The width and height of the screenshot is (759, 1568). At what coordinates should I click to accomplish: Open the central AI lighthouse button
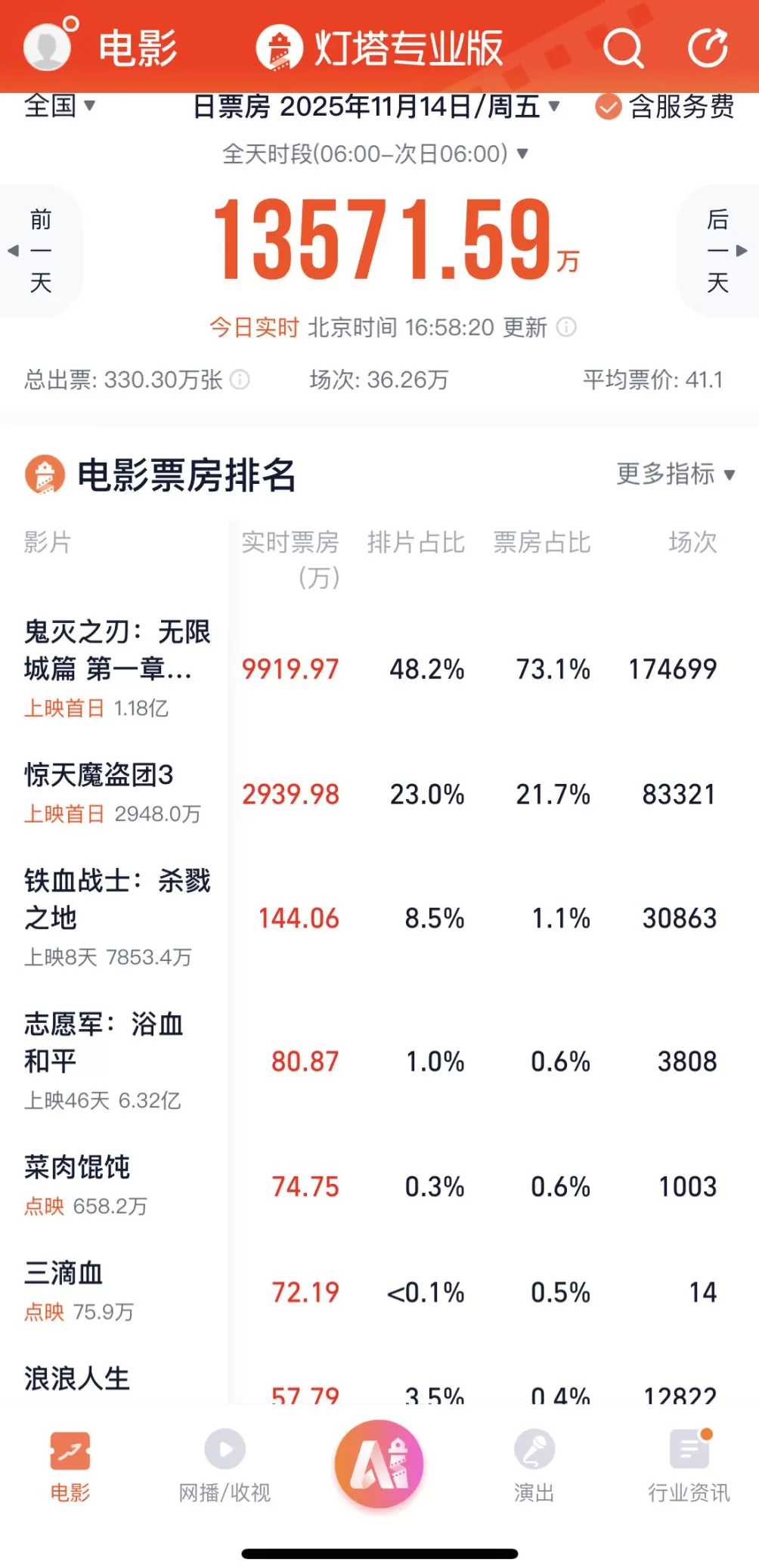(379, 1464)
